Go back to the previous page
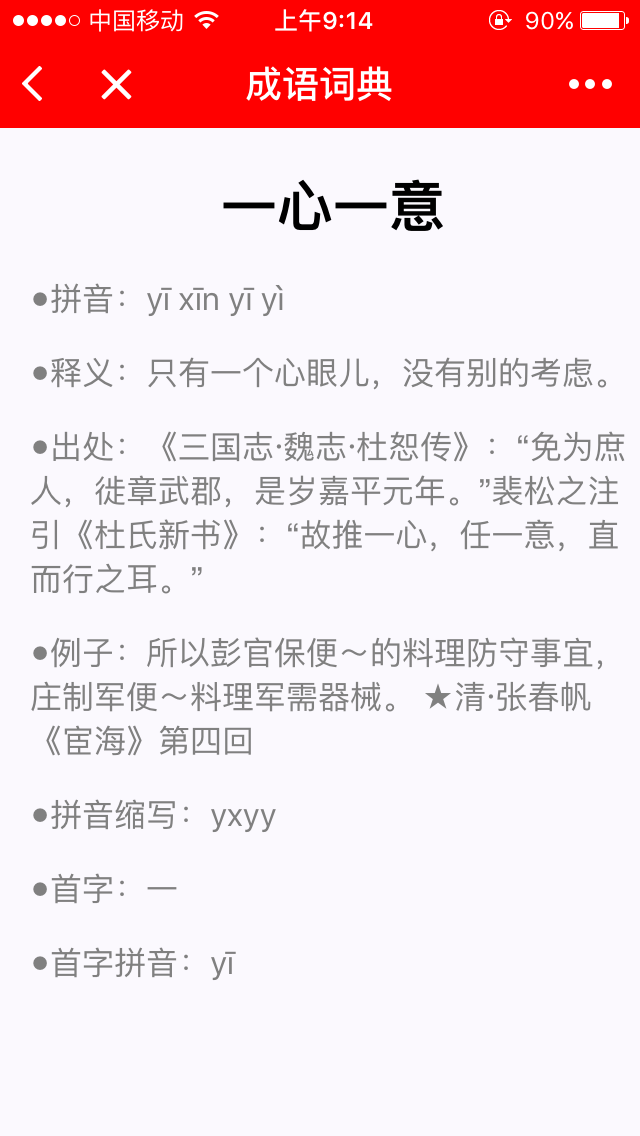This screenshot has height=1136, width=640. (x=33, y=85)
